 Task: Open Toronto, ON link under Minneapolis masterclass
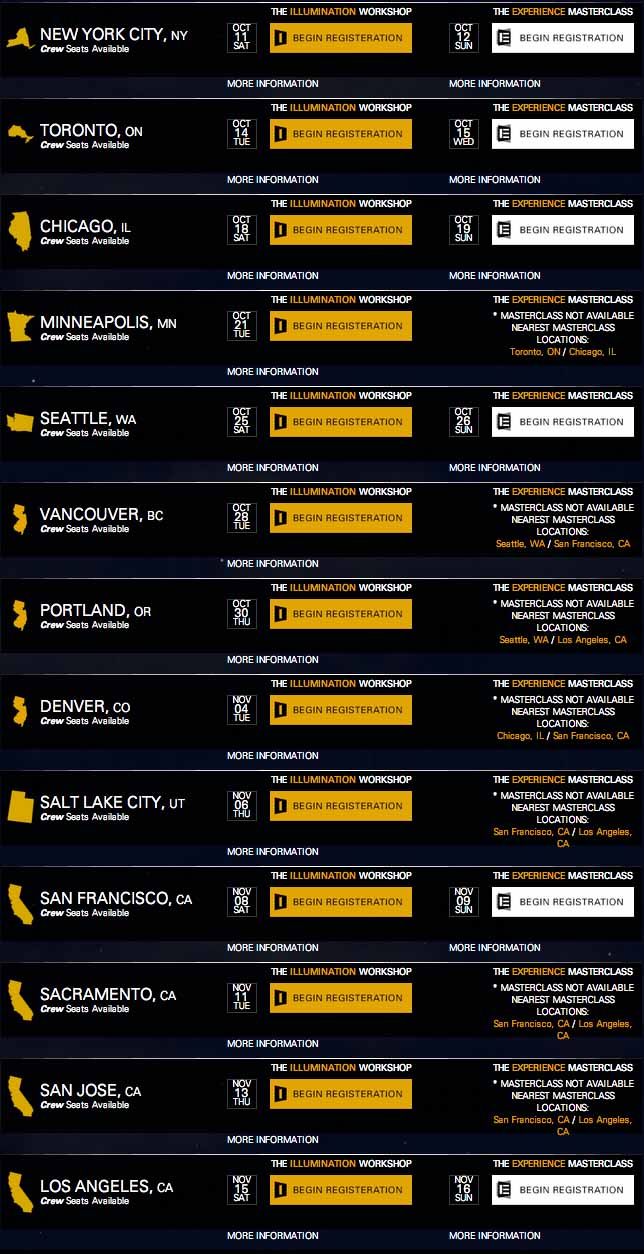click(535, 352)
